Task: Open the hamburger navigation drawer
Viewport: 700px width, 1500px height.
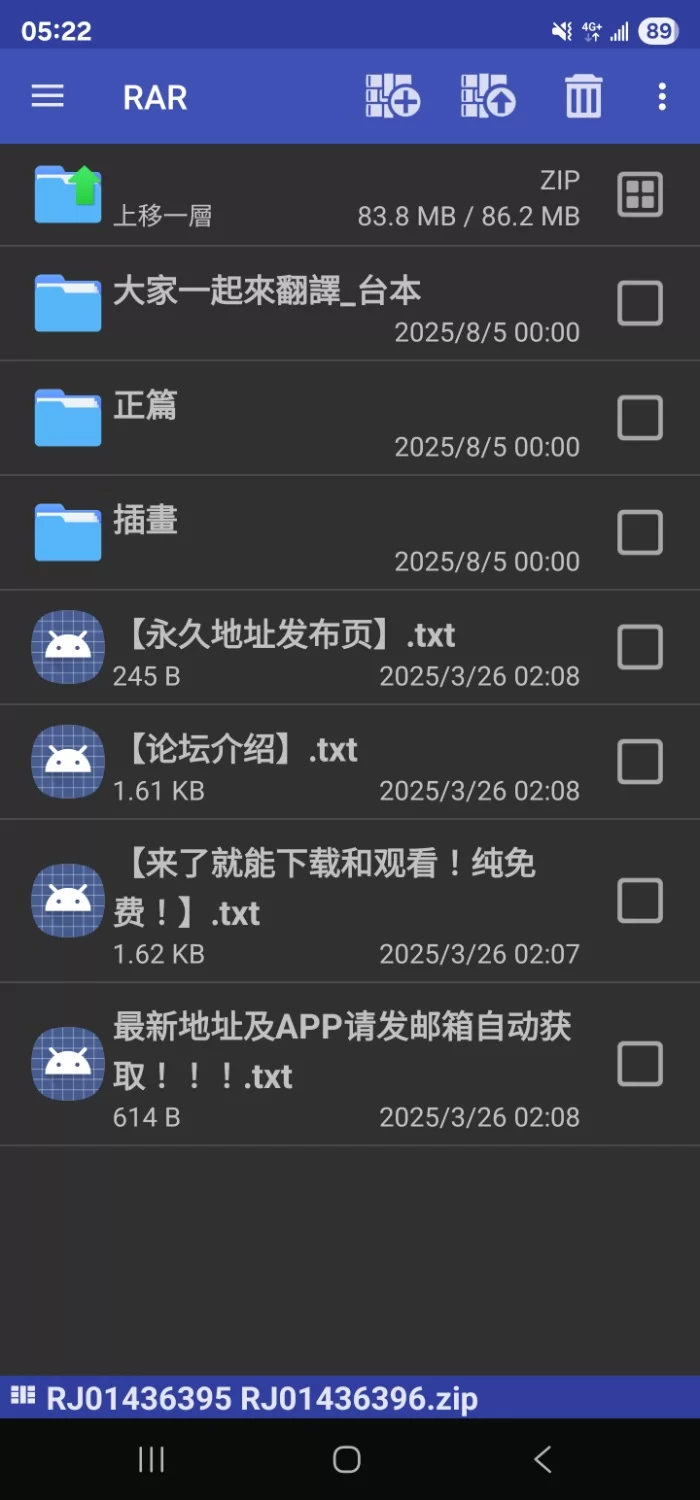Action: [47, 97]
